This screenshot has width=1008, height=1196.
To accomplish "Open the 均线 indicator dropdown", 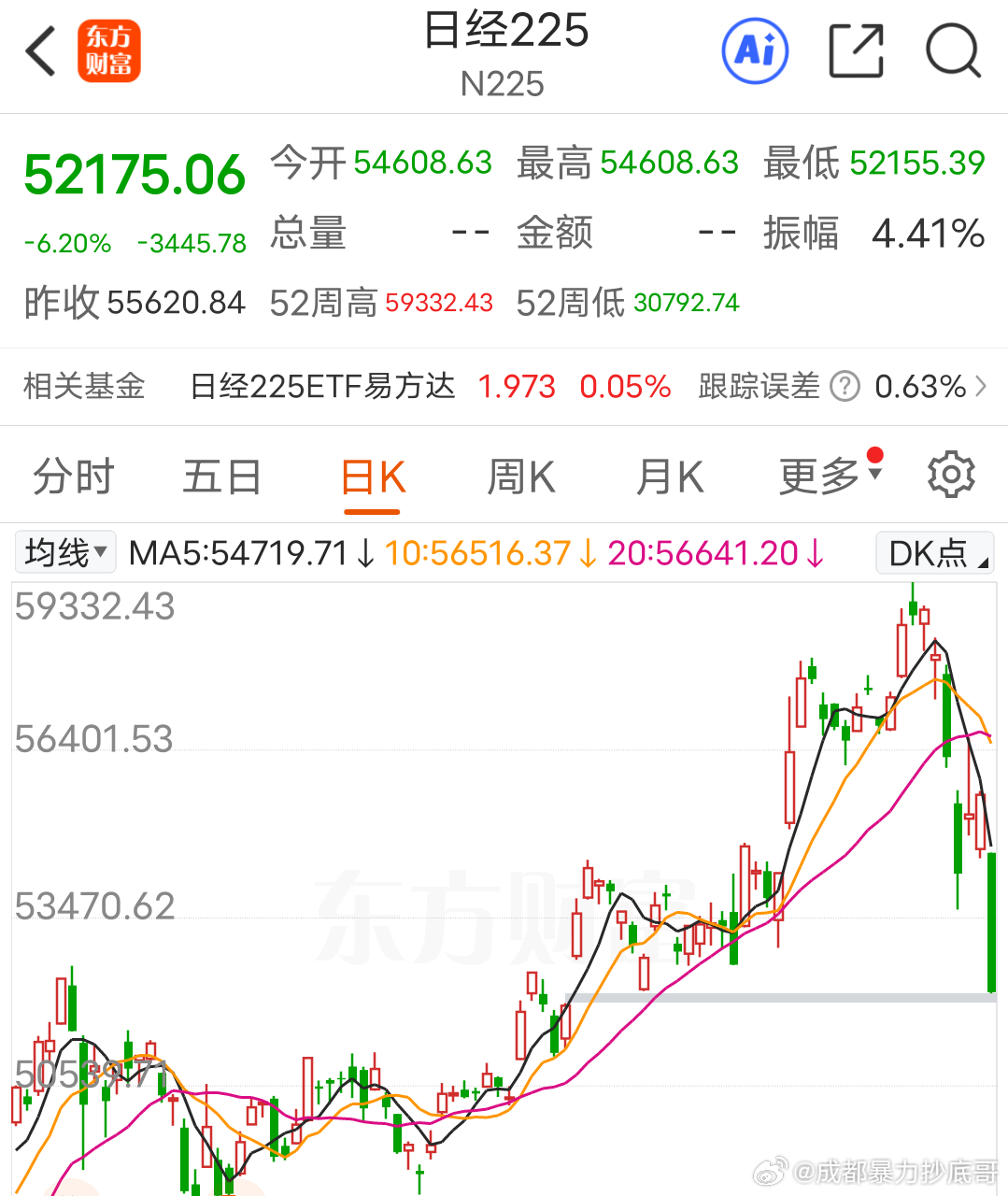I will (64, 552).
